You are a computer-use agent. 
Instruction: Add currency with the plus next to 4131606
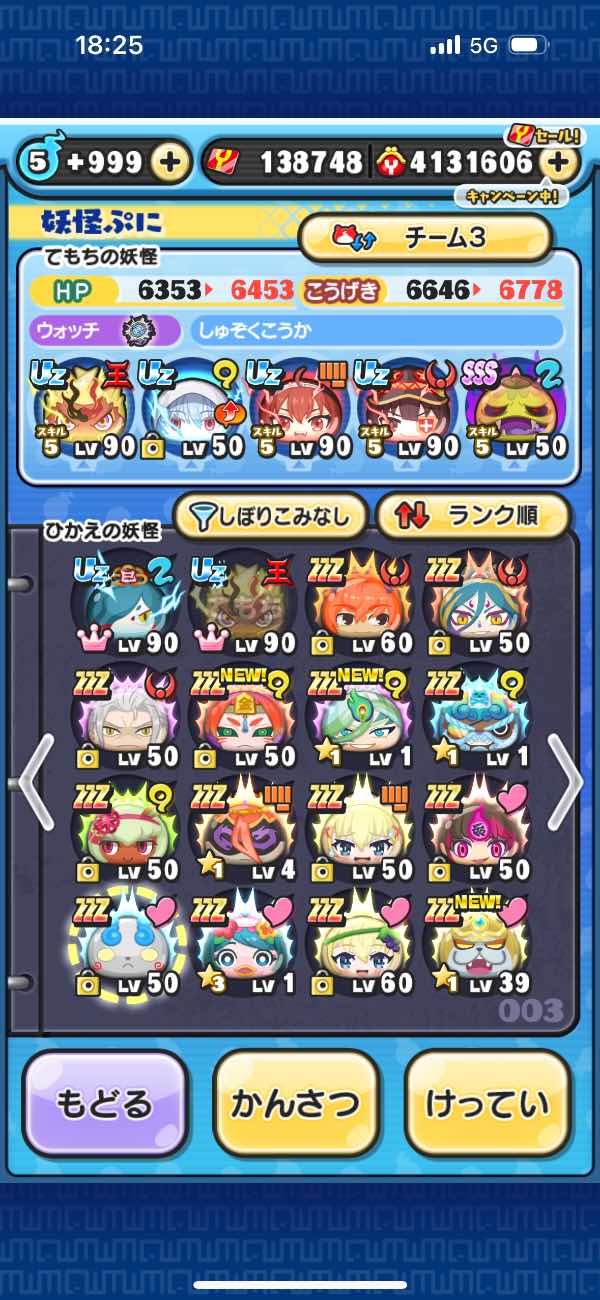point(561,163)
